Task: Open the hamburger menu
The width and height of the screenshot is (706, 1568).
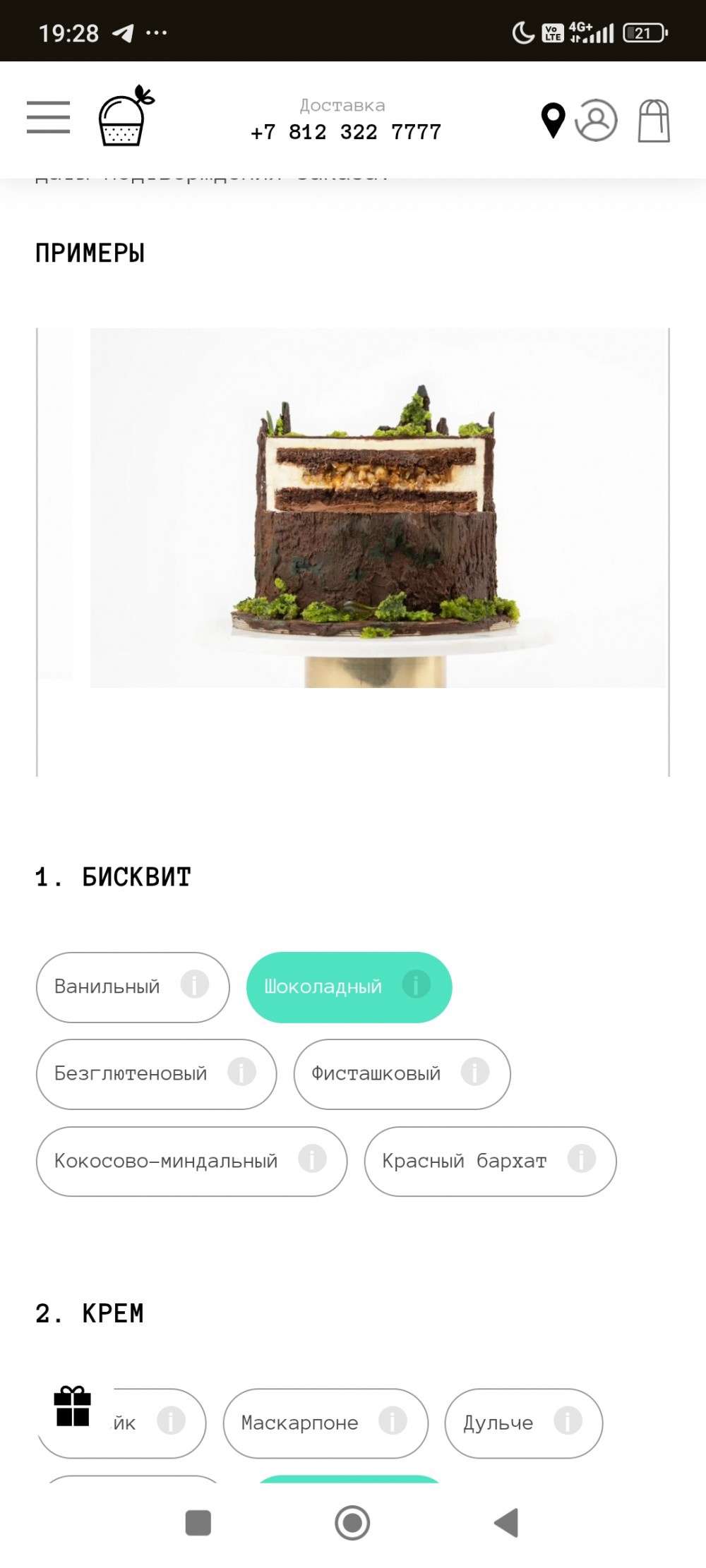Action: point(48,117)
